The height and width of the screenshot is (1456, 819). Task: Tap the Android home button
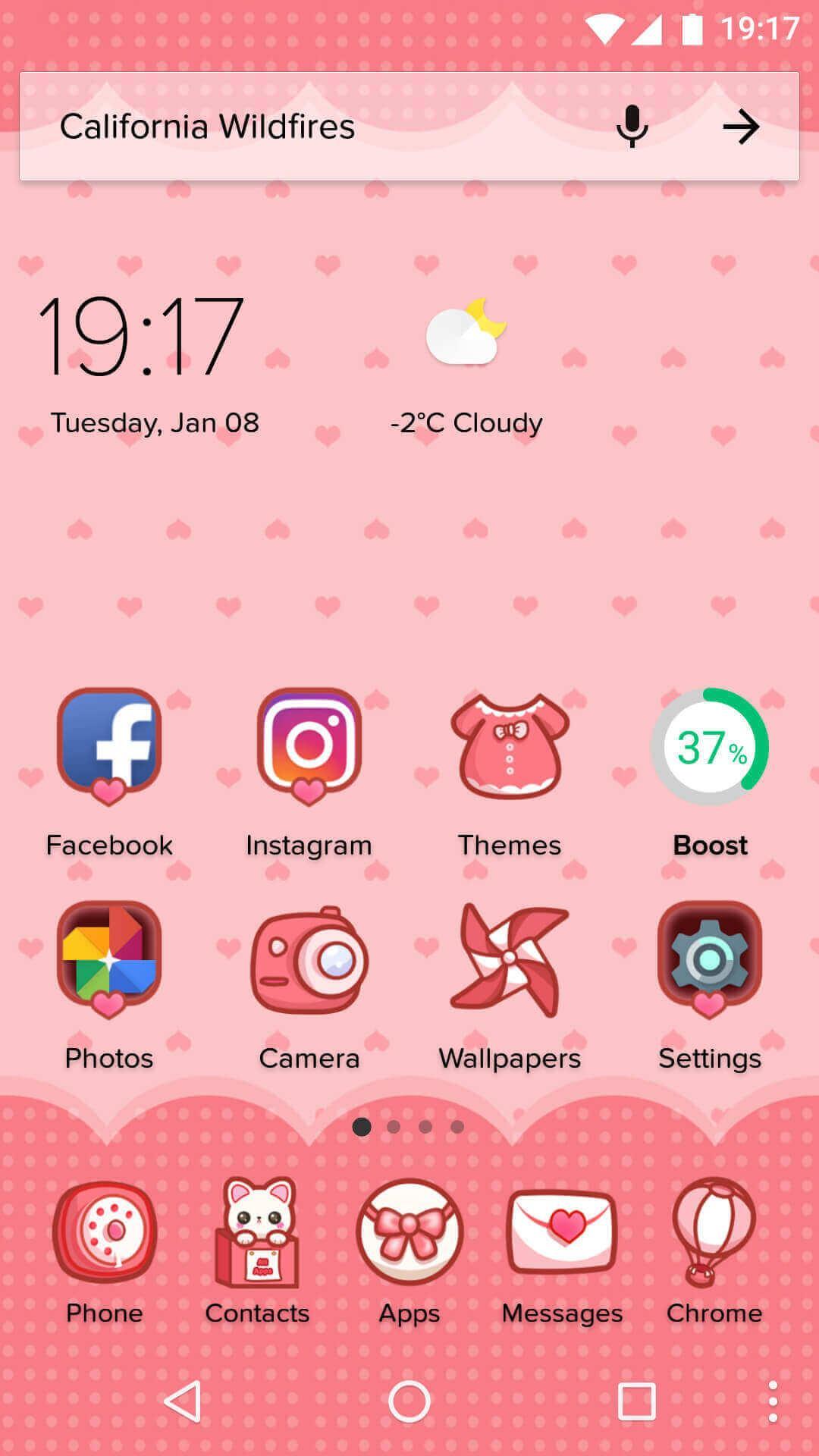409,1401
